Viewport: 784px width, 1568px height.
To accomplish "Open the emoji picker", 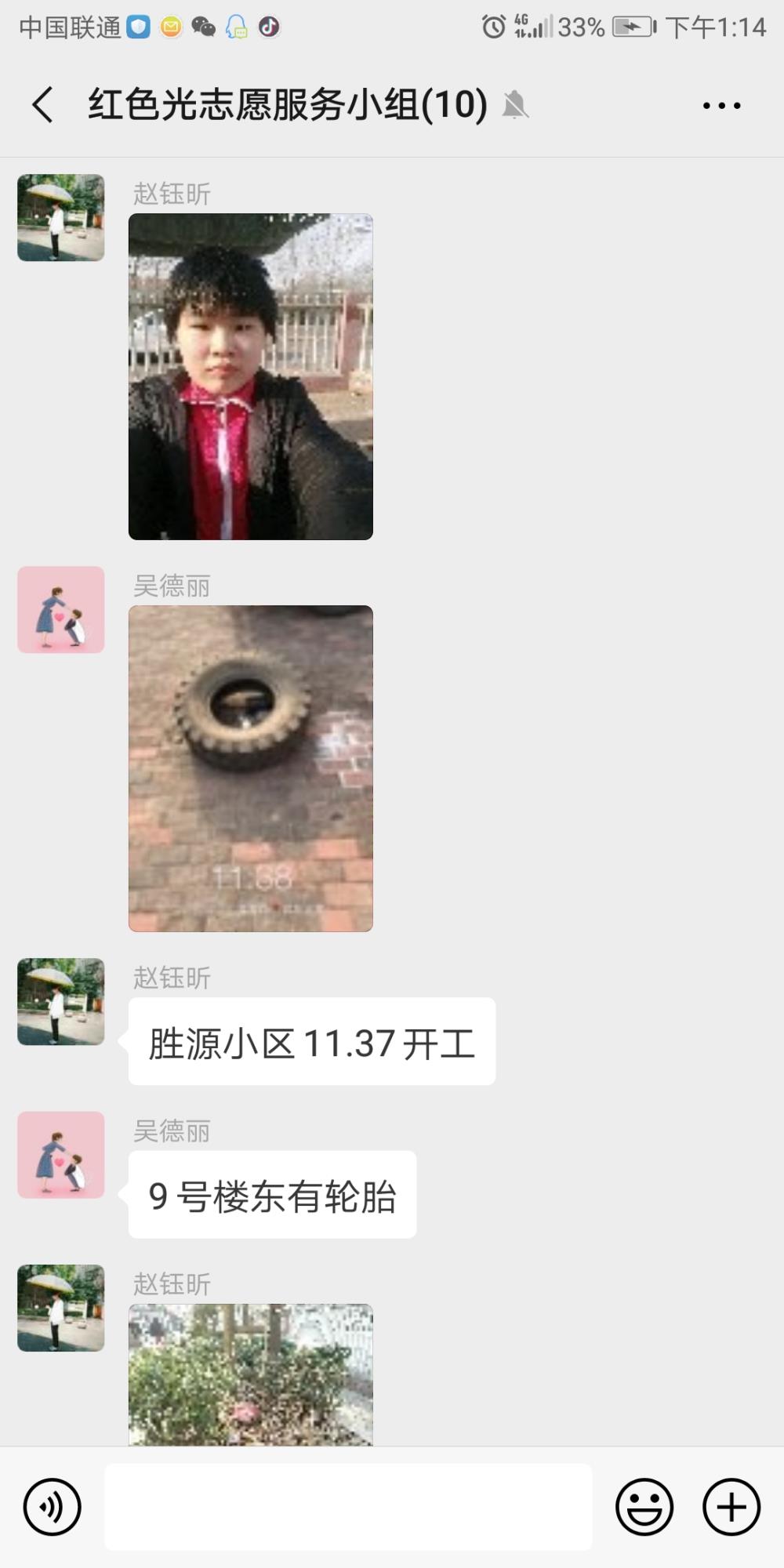I will pos(644,1507).
